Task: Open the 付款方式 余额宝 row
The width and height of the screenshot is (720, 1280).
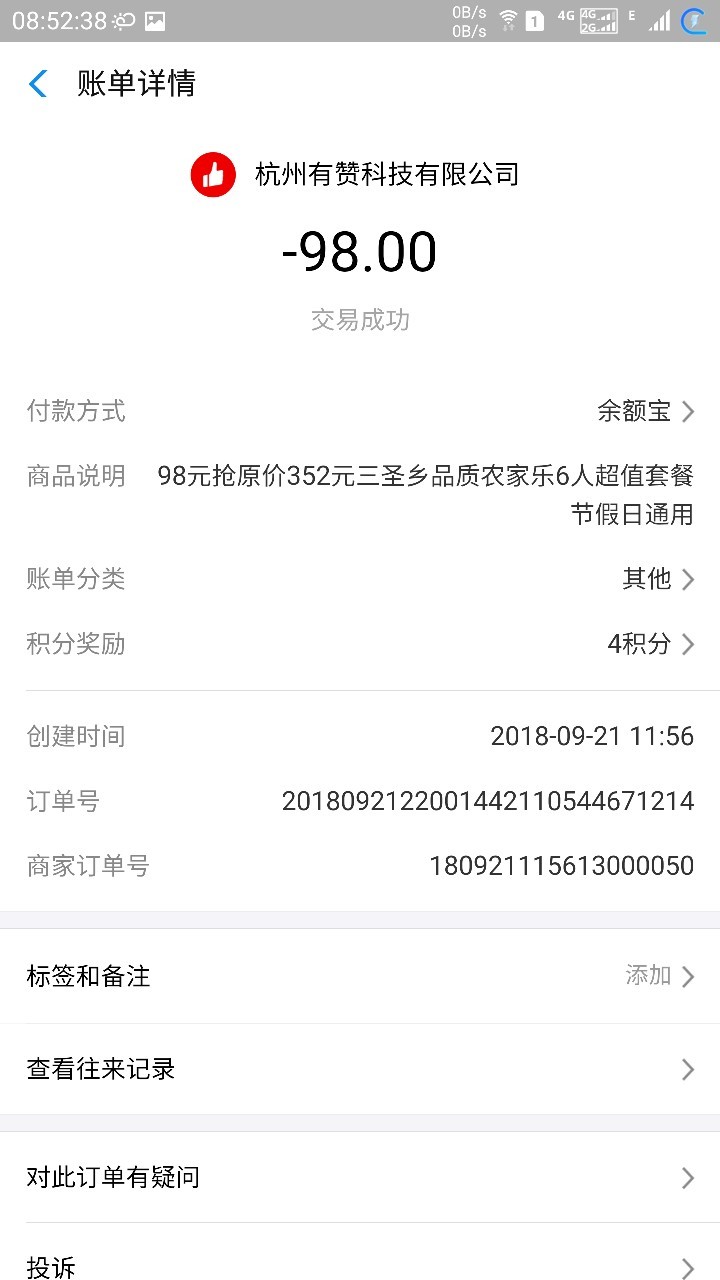Action: [x=360, y=411]
